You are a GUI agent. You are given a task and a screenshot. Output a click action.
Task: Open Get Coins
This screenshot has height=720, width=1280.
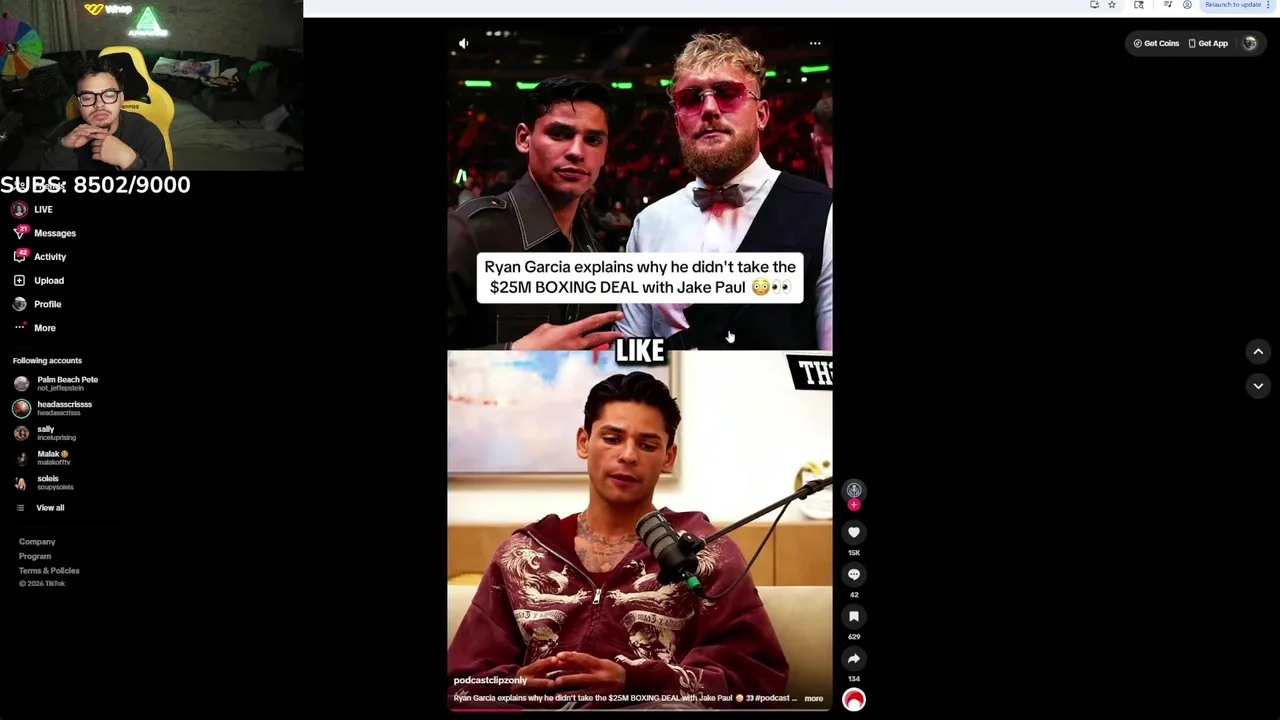[x=1156, y=44]
